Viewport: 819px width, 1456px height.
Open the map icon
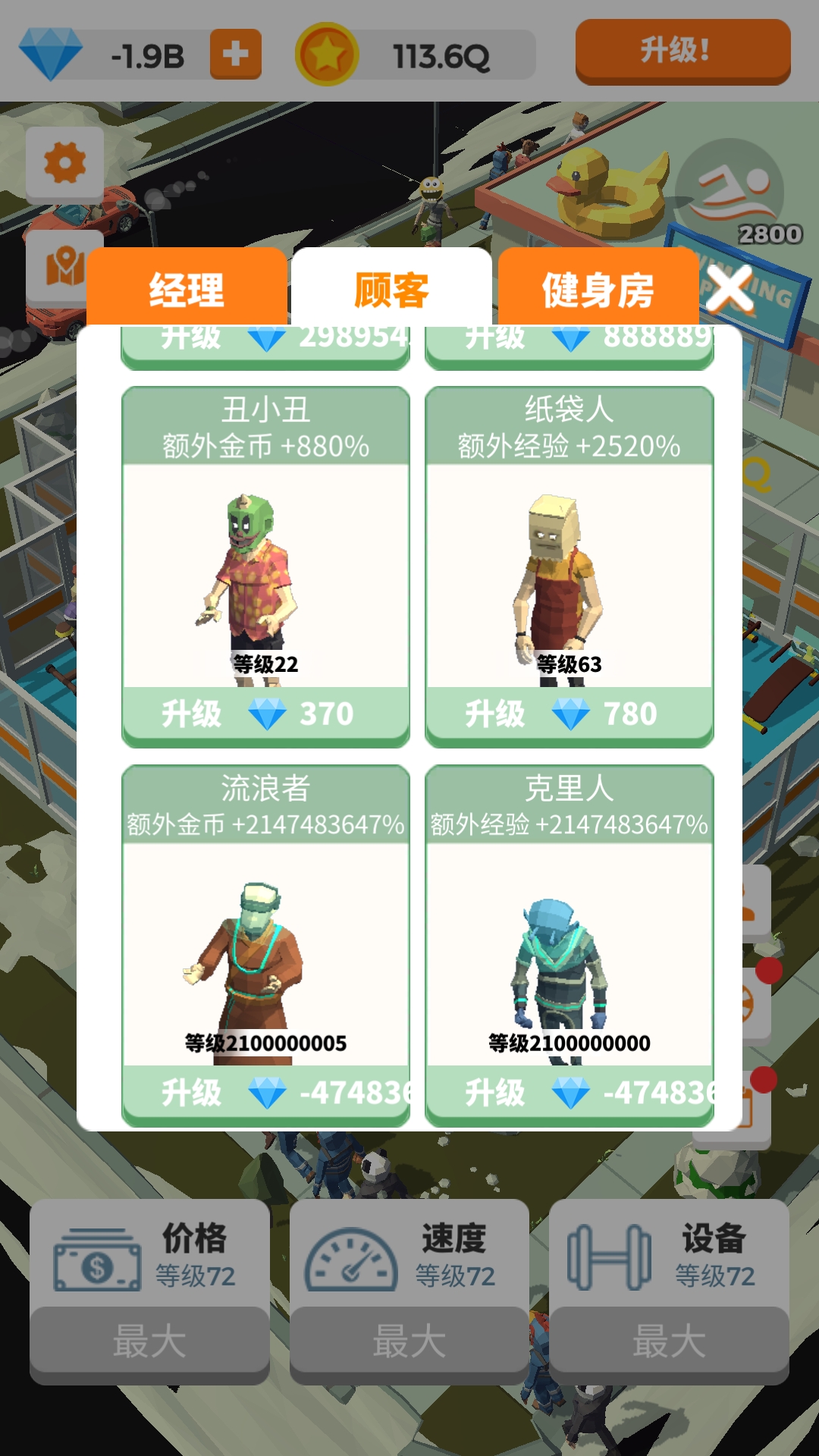pyautogui.click(x=64, y=267)
